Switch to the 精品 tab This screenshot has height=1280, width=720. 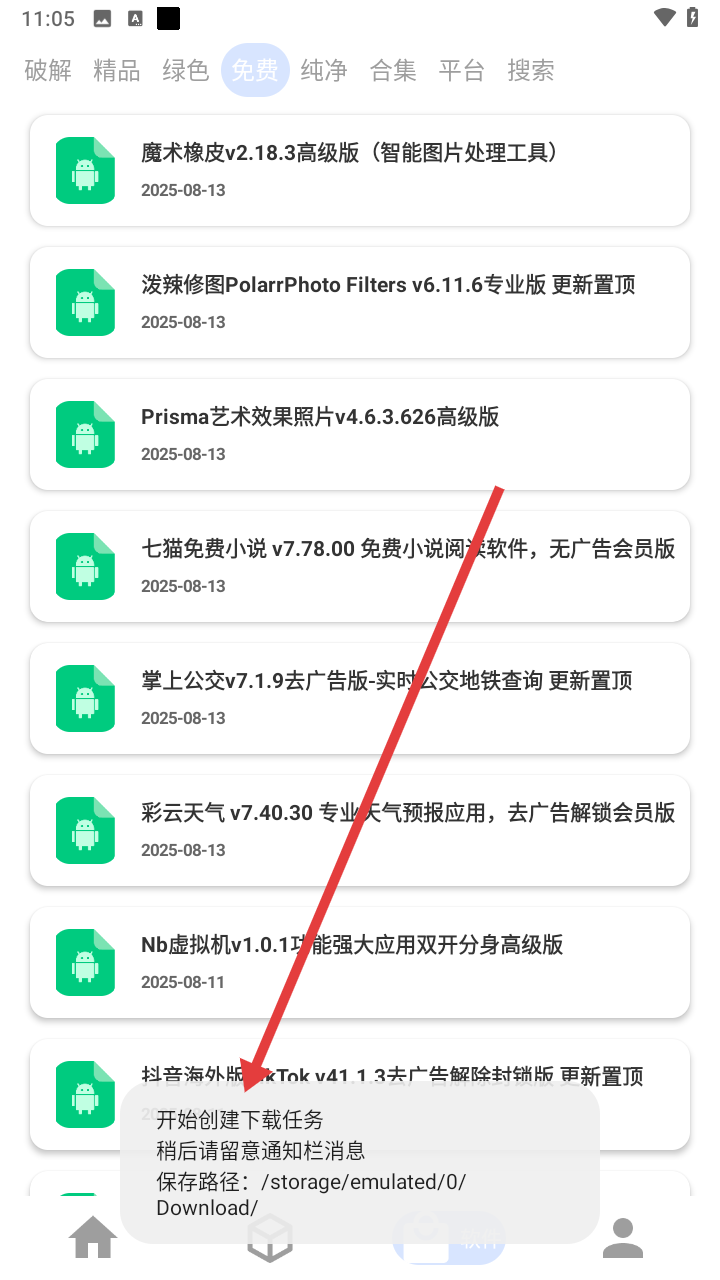point(117,70)
